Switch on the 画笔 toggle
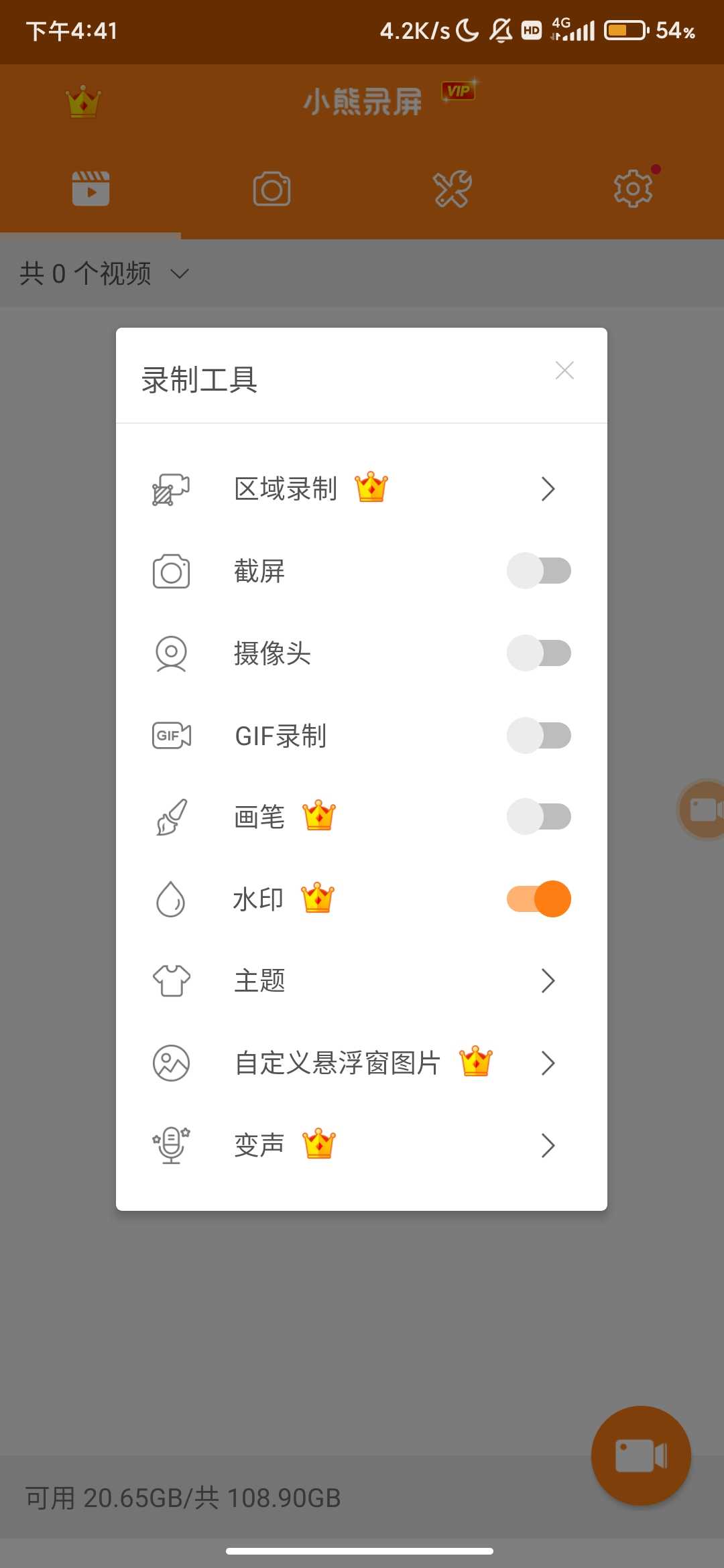 pyautogui.click(x=538, y=817)
